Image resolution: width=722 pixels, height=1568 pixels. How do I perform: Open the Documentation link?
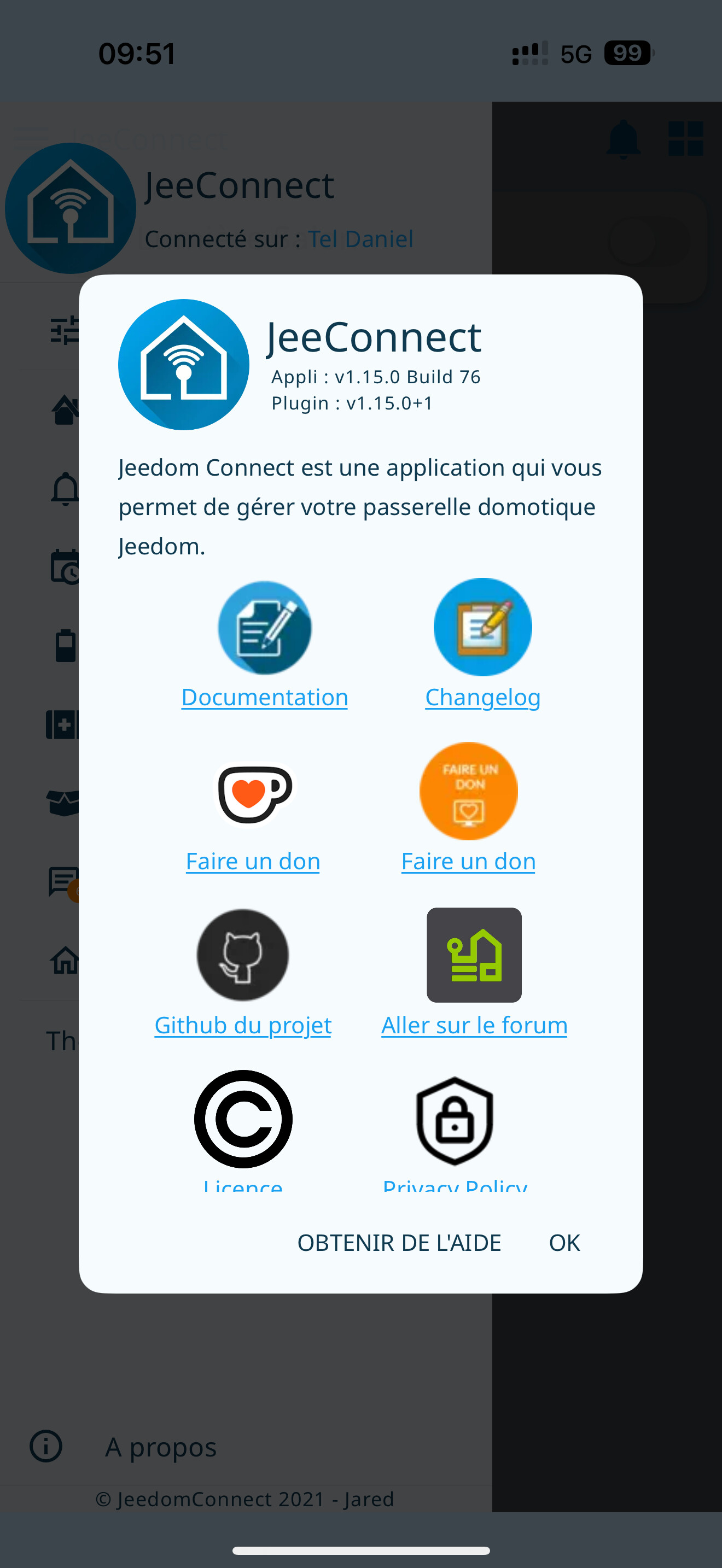pos(265,698)
